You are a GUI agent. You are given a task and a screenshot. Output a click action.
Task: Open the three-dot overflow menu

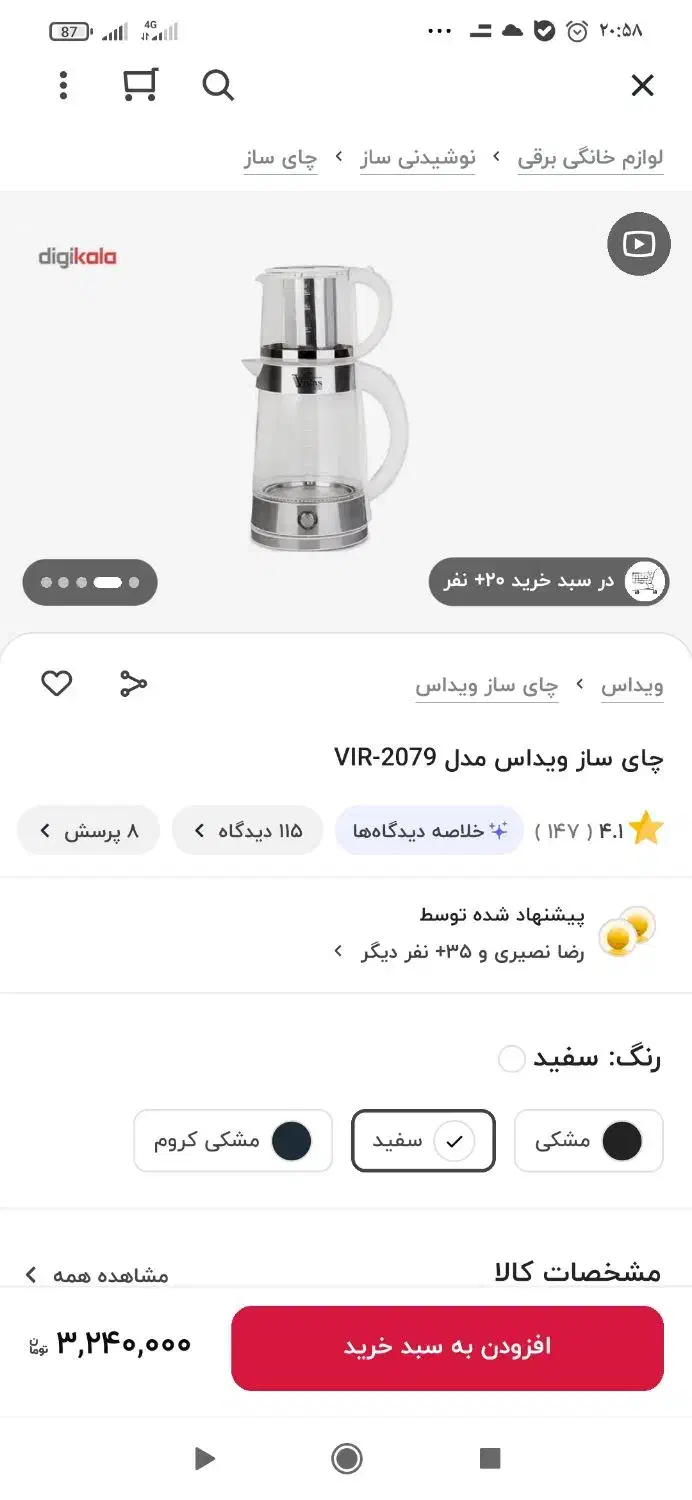63,86
